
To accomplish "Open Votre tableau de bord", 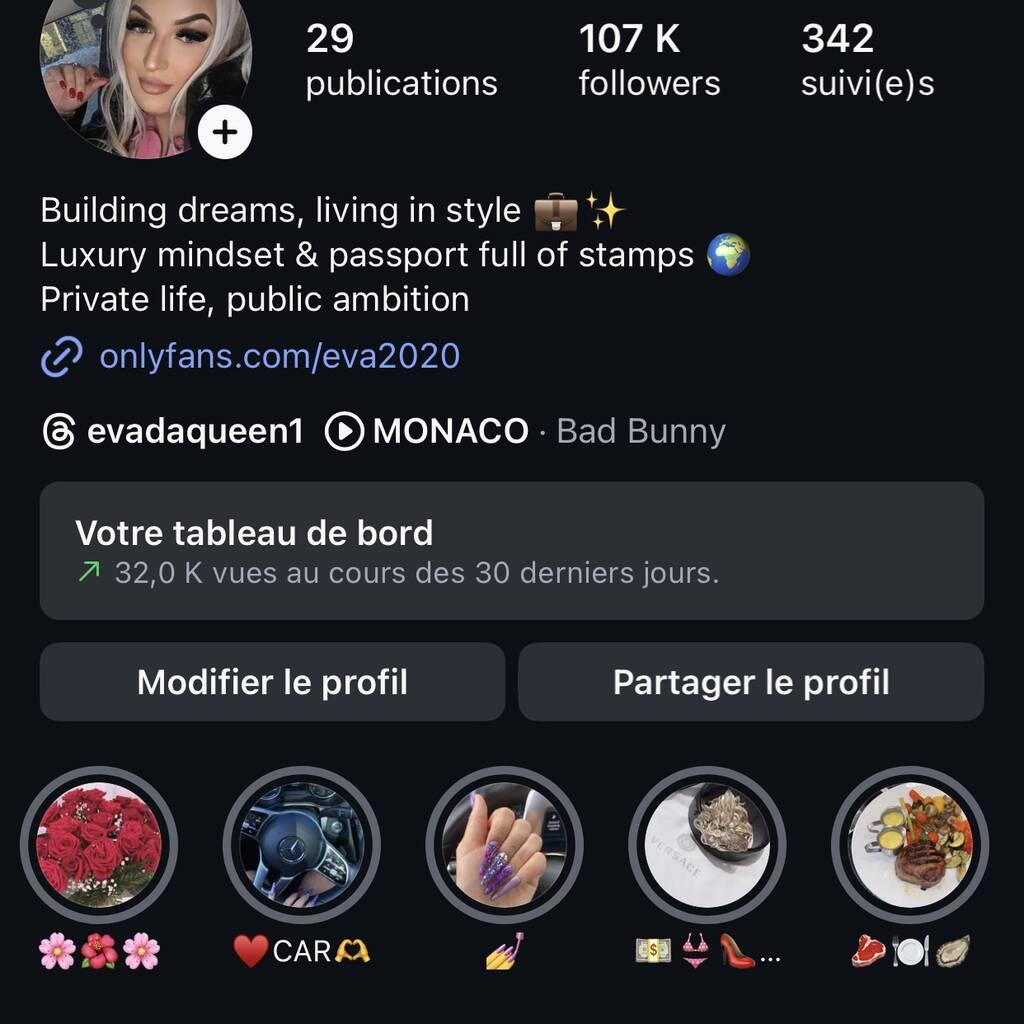I will 511,551.
